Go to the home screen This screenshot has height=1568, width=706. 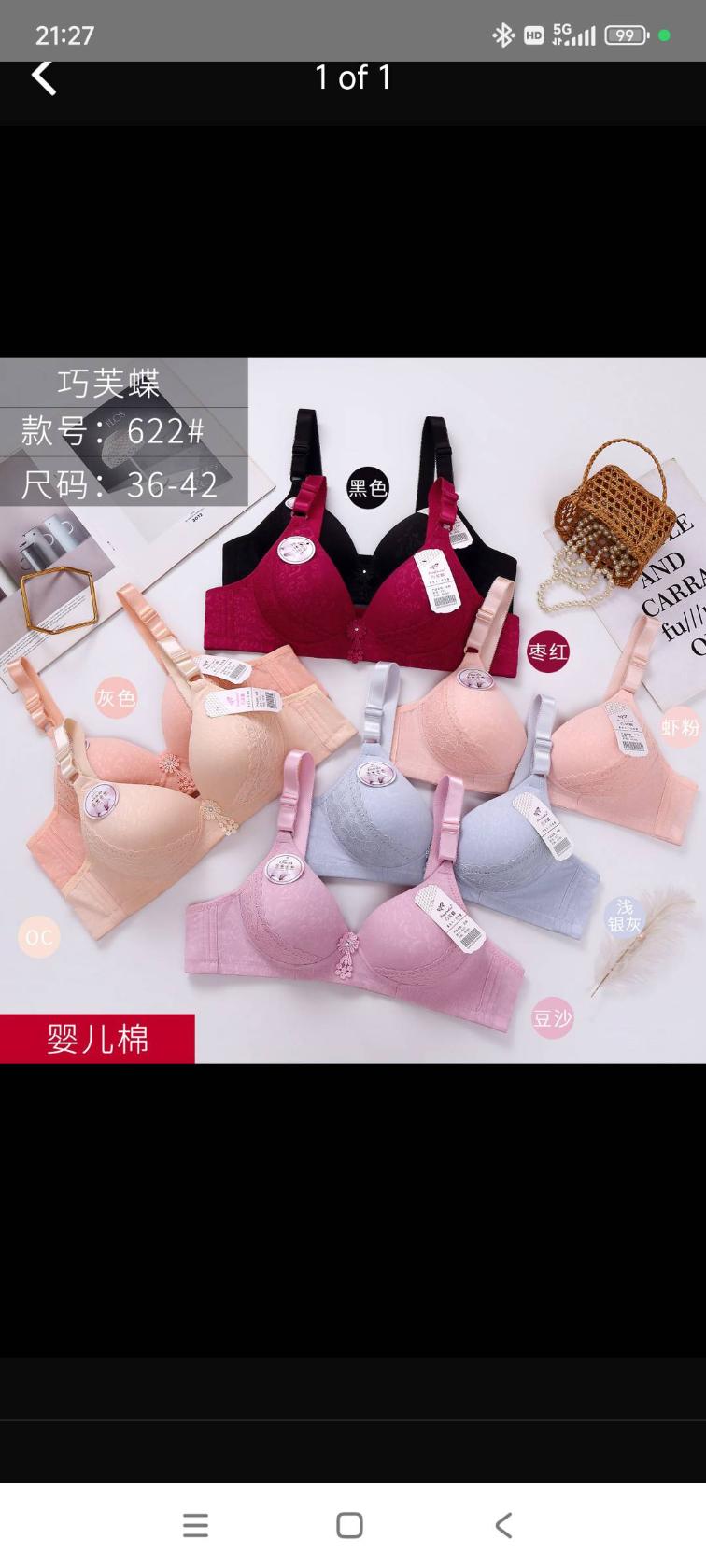349,1525
